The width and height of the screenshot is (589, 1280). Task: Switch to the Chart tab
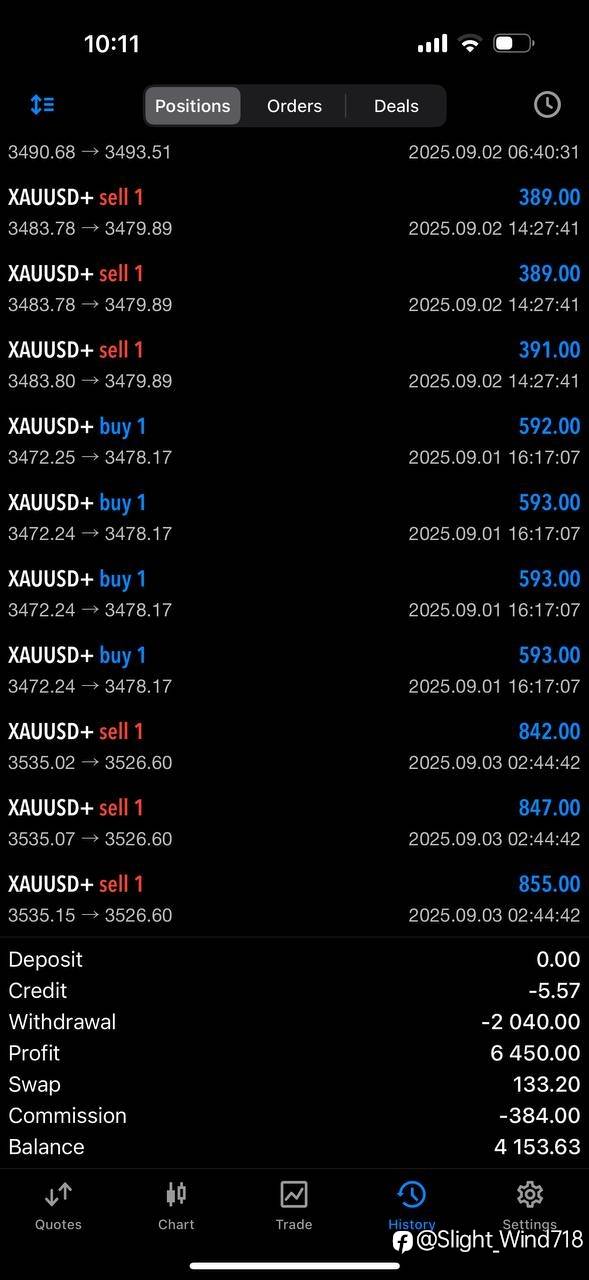pyautogui.click(x=176, y=1205)
